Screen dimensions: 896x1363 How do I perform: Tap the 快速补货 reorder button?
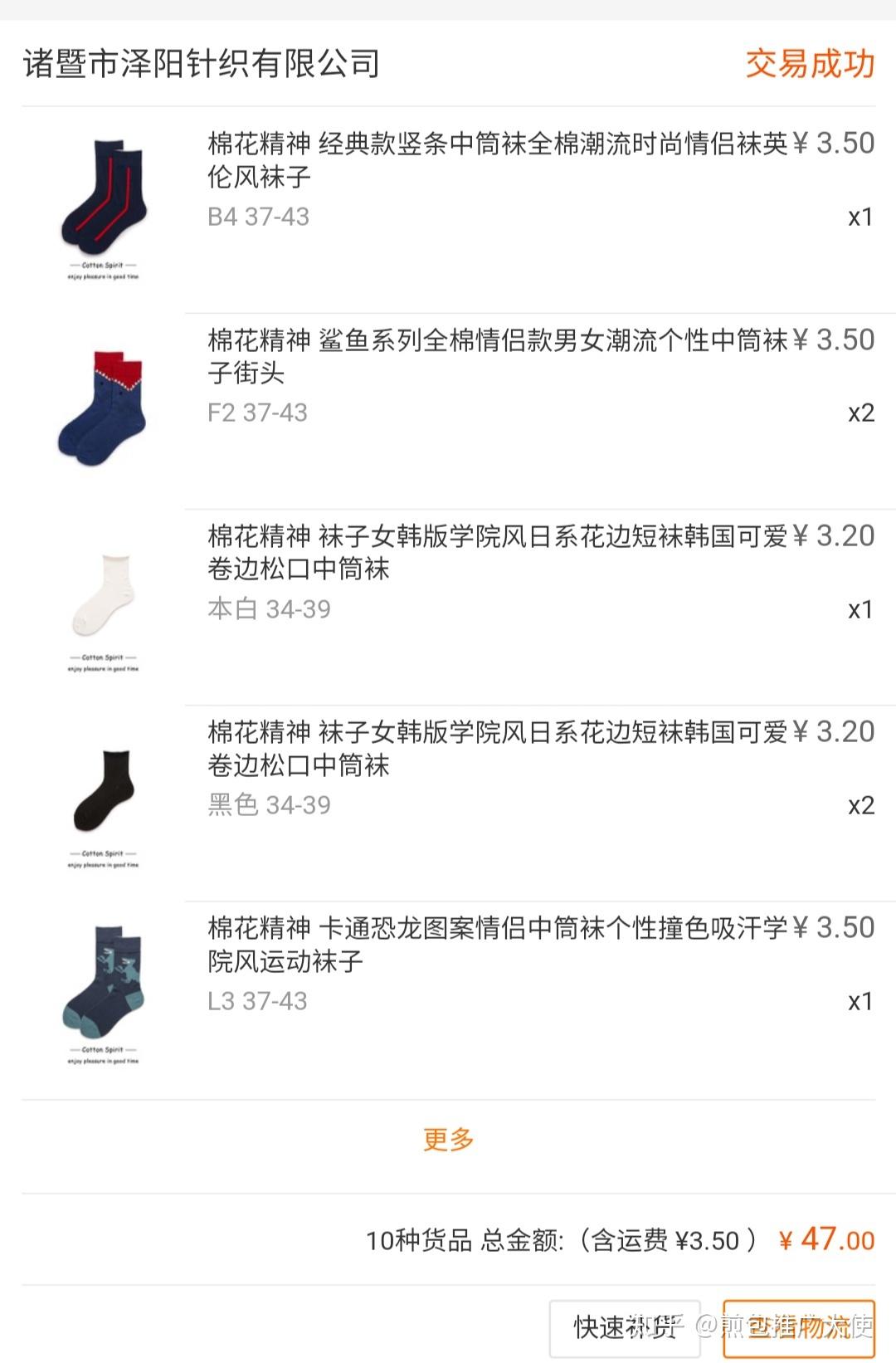[625, 1326]
